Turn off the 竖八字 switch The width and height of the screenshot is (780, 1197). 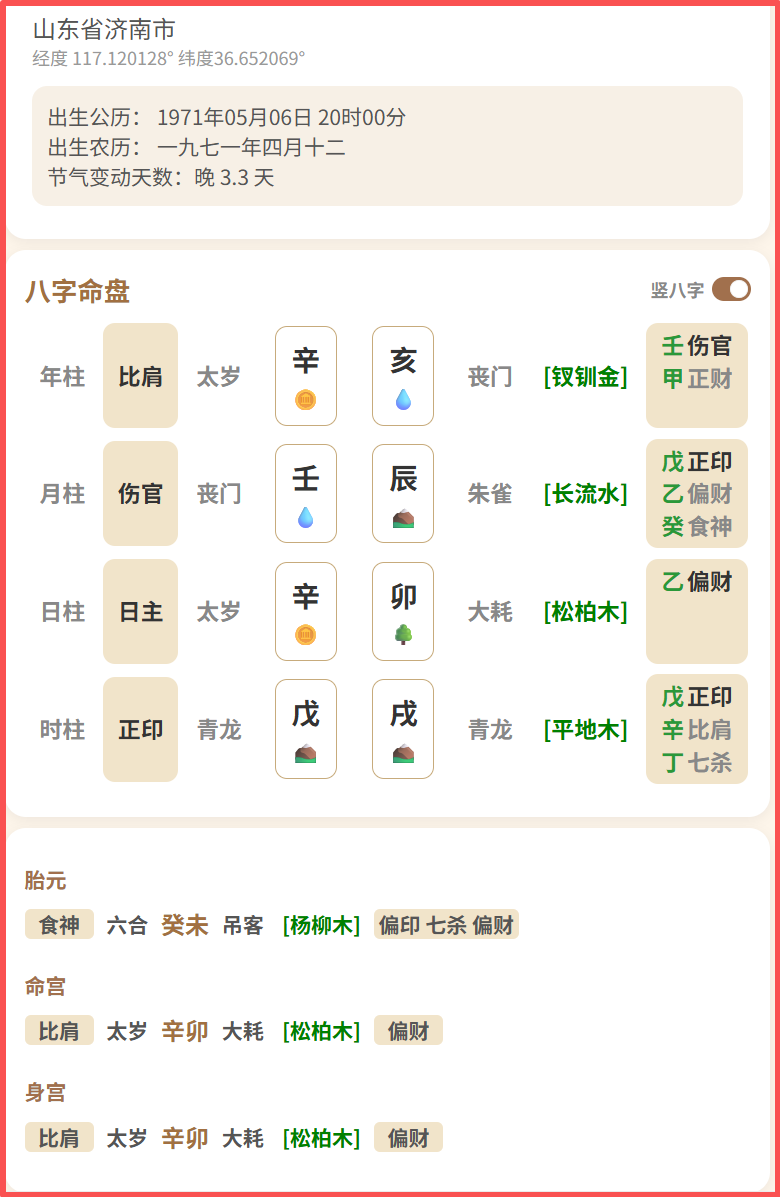731,290
